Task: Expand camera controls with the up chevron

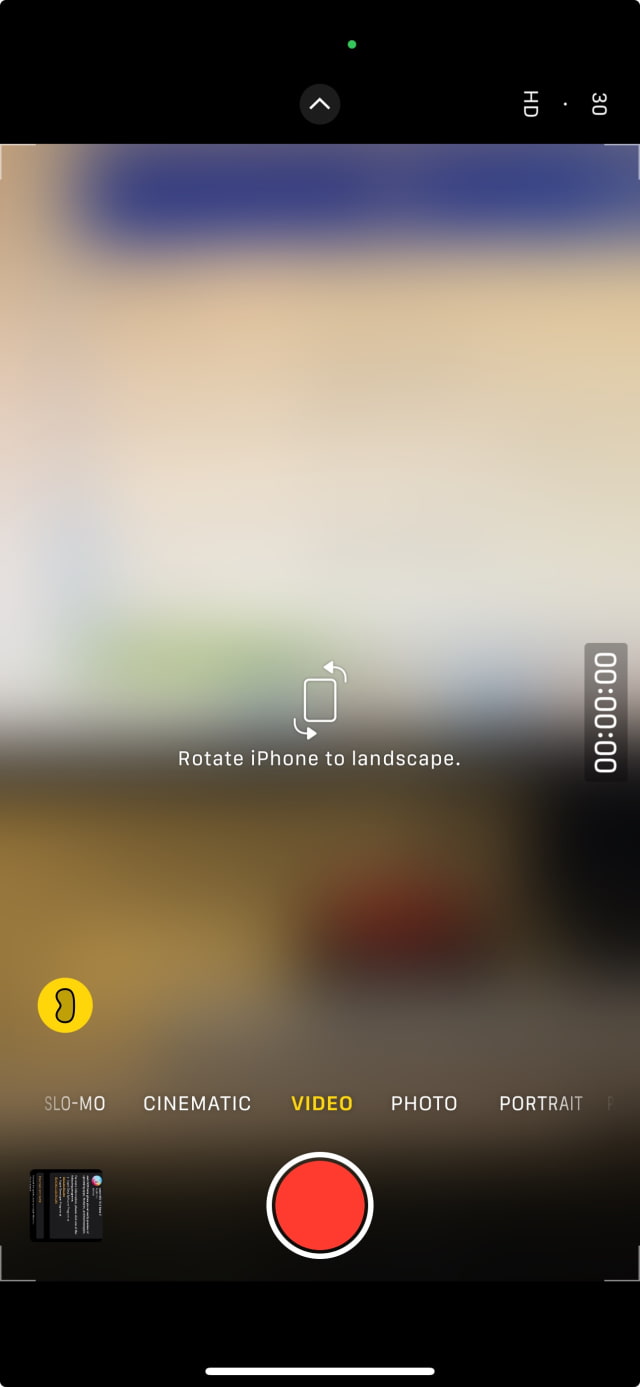Action: (x=320, y=104)
